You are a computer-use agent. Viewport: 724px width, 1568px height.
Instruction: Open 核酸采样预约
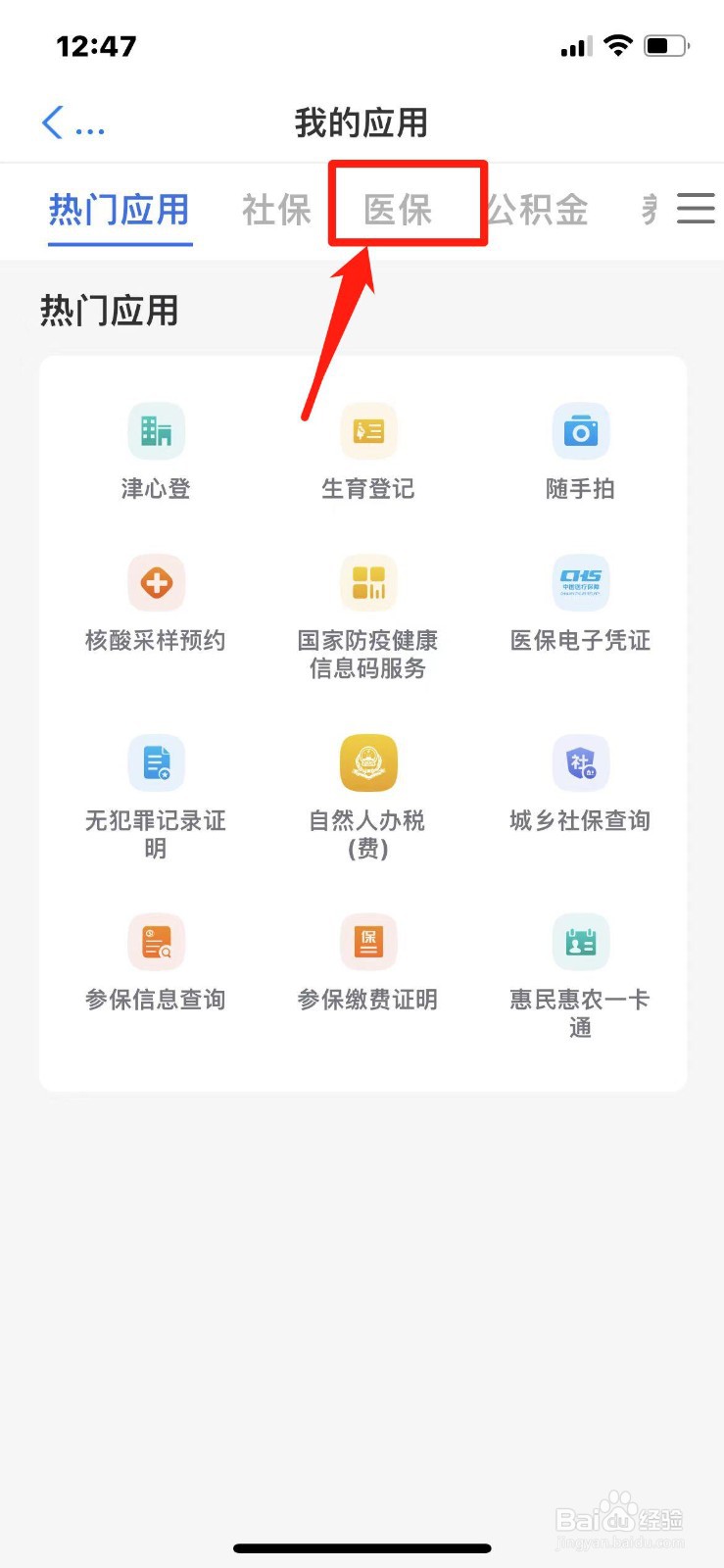tap(156, 604)
